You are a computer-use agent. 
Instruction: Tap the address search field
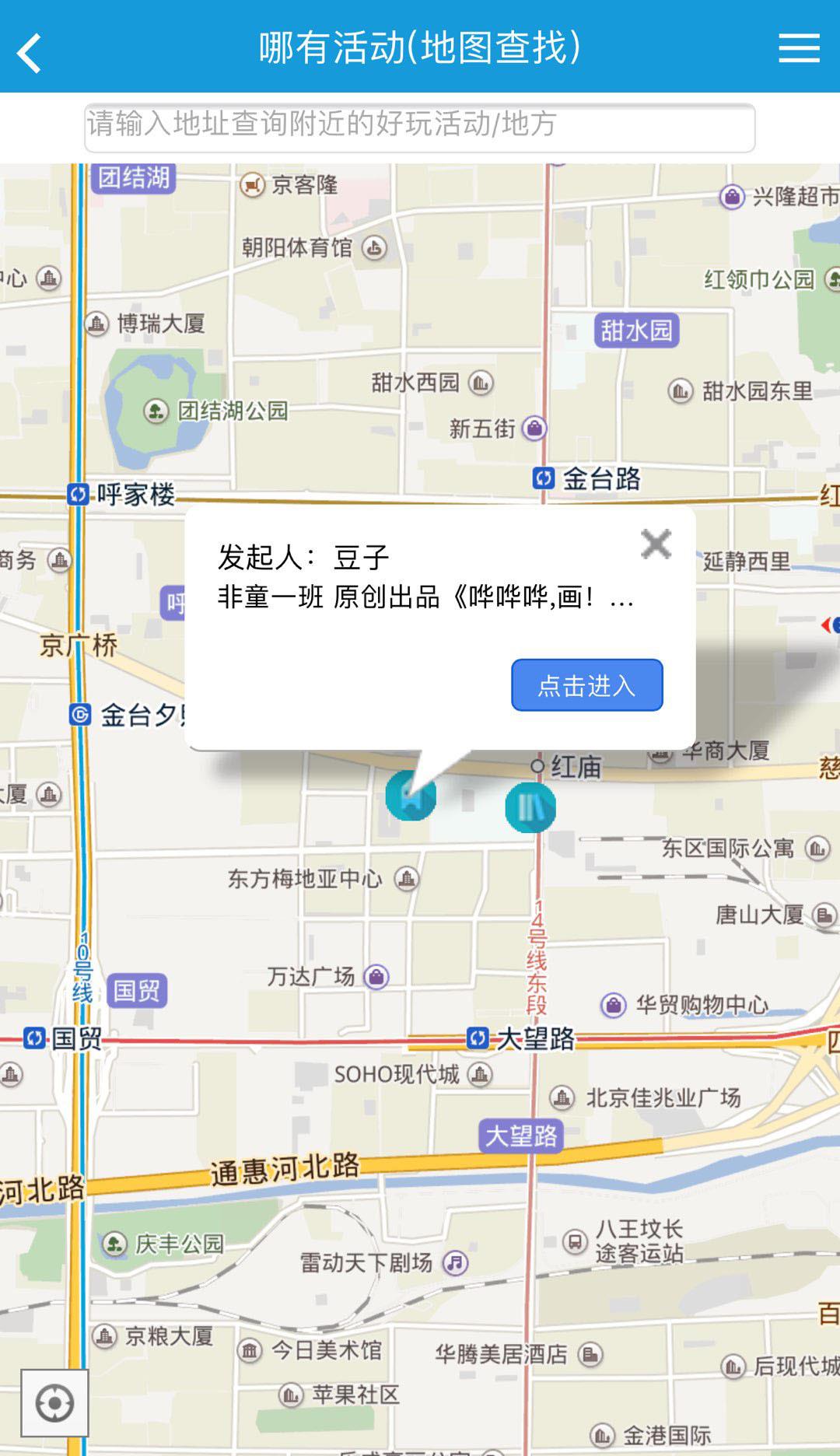pos(419,127)
